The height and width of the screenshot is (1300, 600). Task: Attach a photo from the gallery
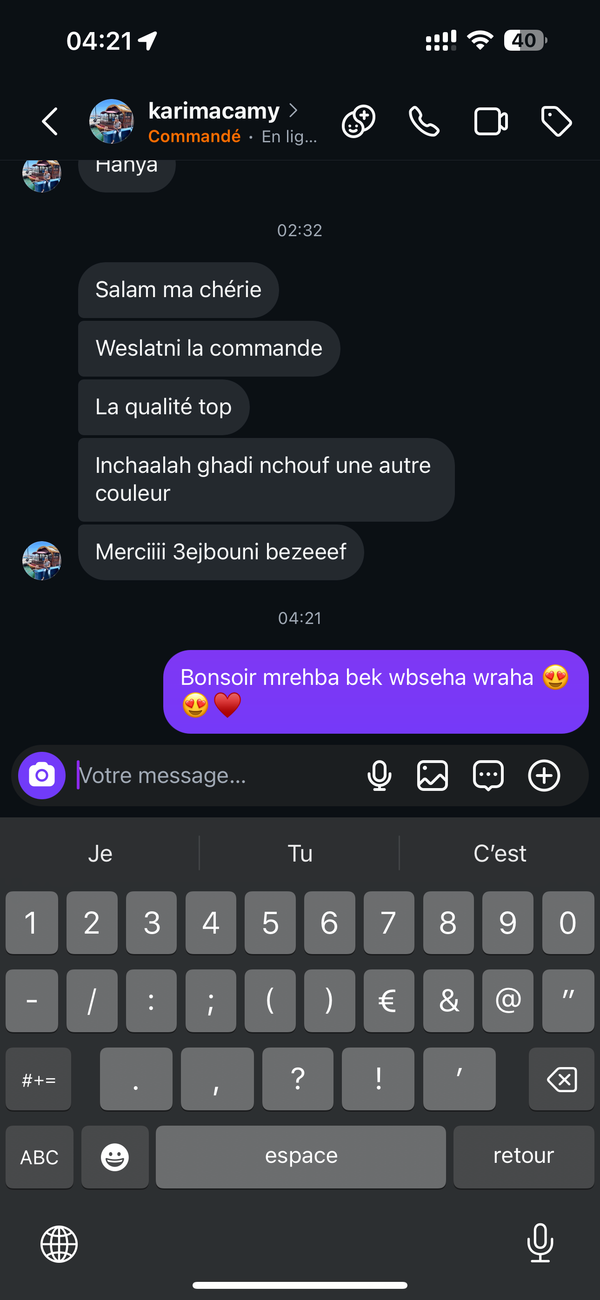pyautogui.click(x=432, y=775)
